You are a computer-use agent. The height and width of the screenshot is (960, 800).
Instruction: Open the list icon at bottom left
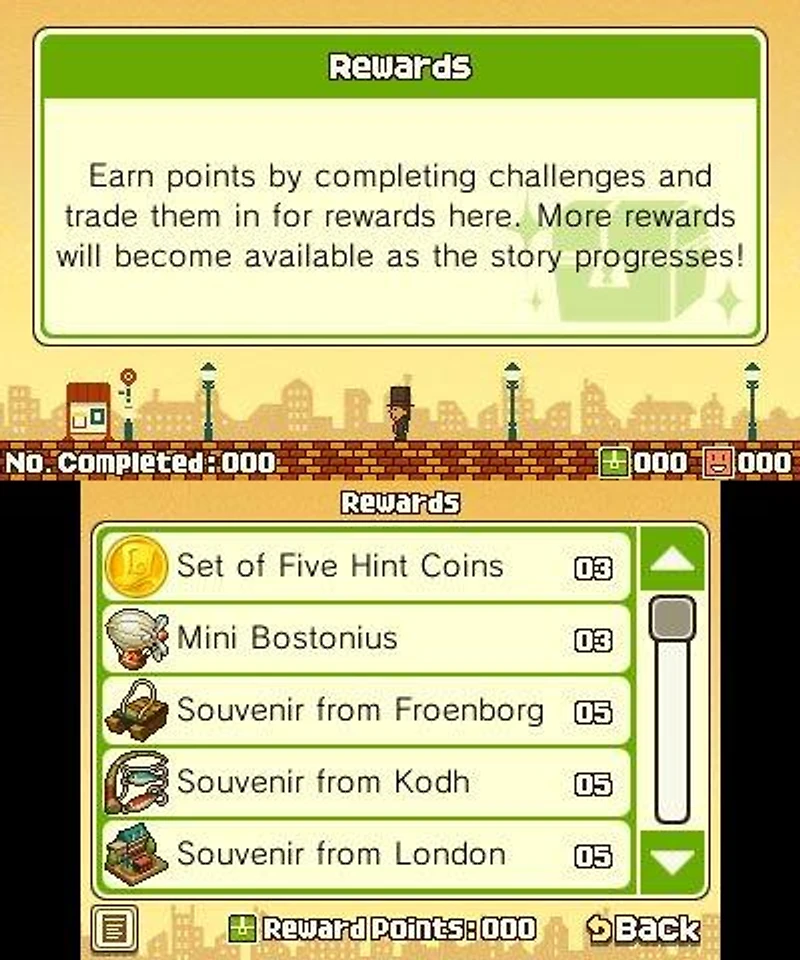pyautogui.click(x=113, y=929)
